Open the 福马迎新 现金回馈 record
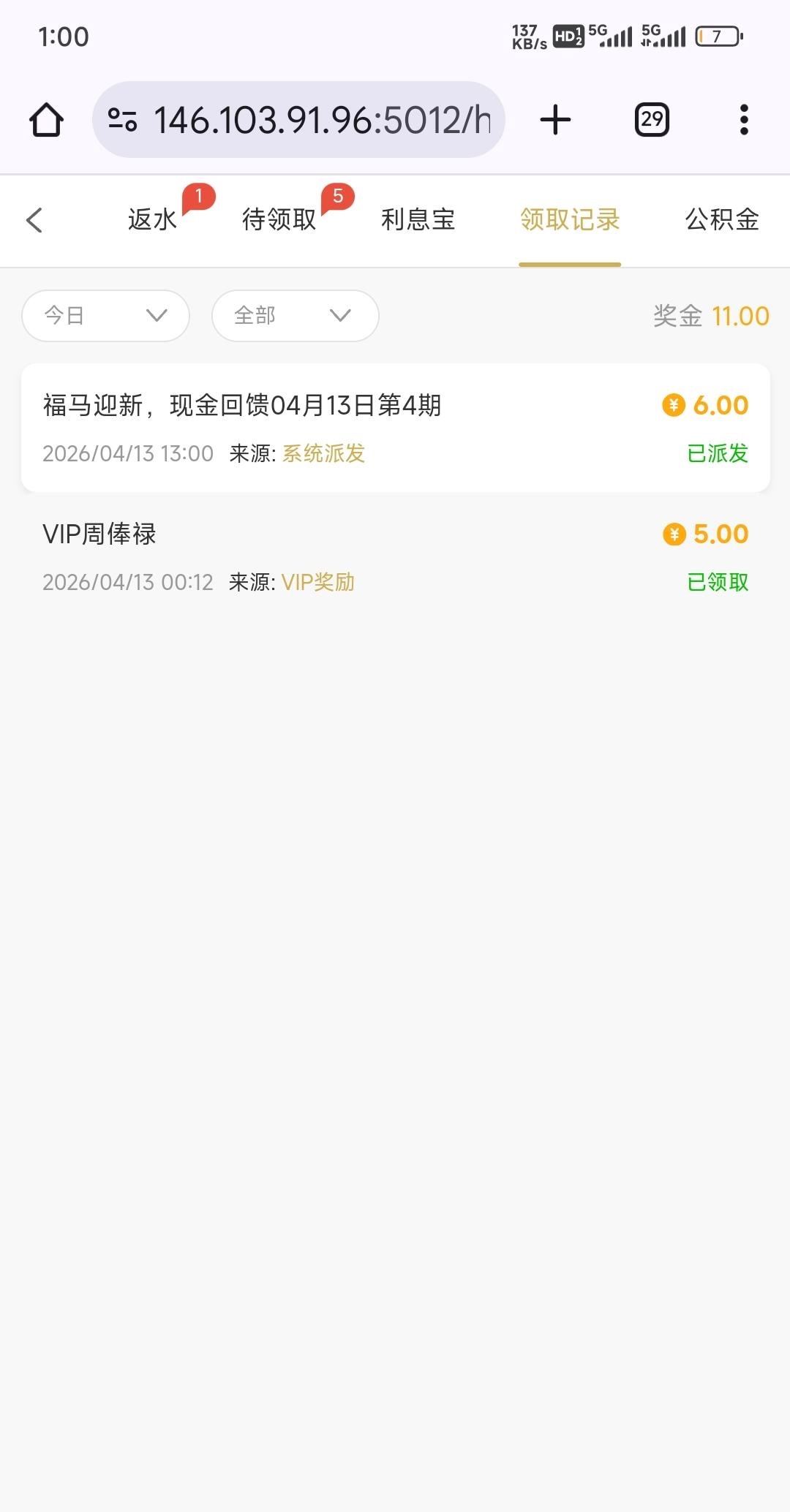This screenshot has height=1512, width=790. pyautogui.click(x=395, y=428)
